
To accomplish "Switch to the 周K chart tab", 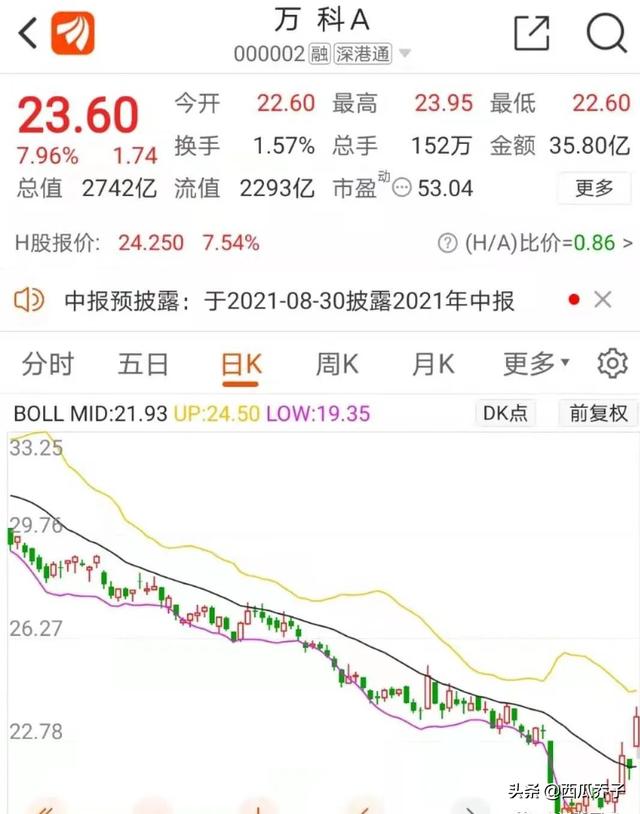I will [x=337, y=364].
